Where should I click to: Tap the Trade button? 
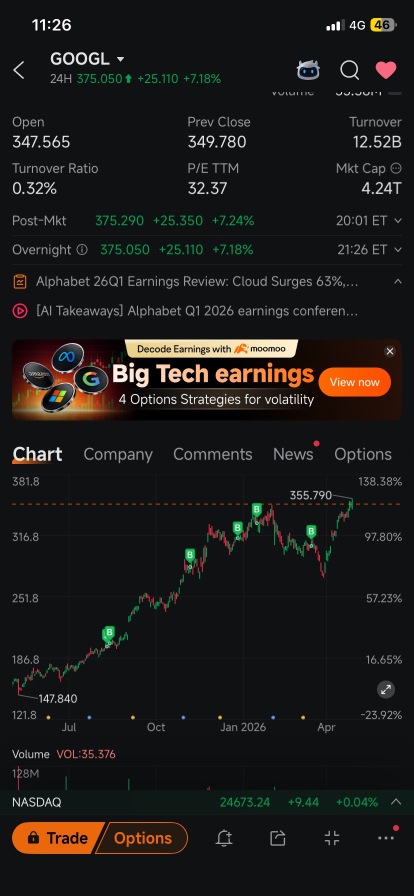pyautogui.click(x=58, y=838)
